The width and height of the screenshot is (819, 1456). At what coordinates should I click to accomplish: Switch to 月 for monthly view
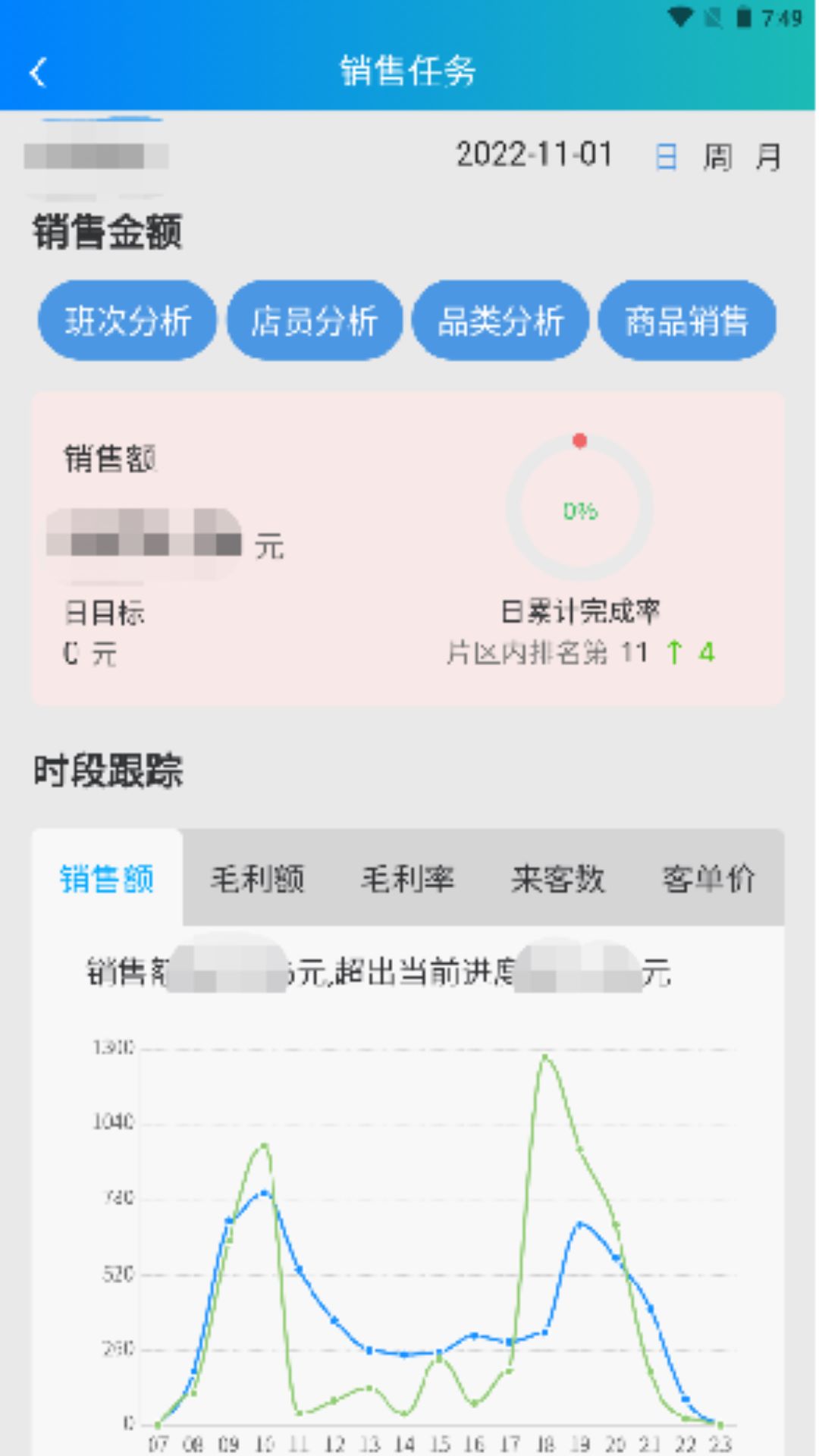769,158
